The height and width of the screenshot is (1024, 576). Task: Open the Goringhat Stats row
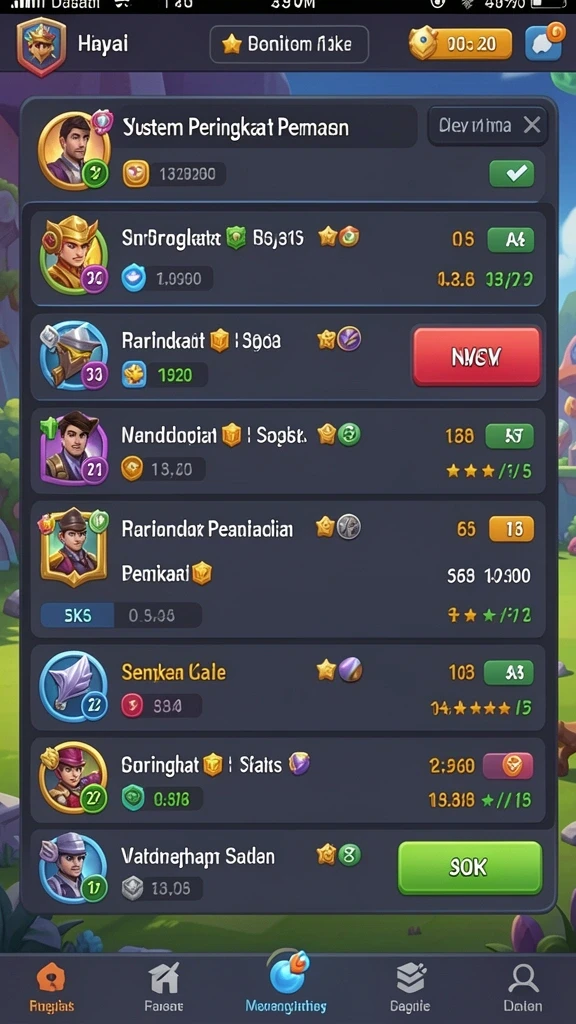288,780
